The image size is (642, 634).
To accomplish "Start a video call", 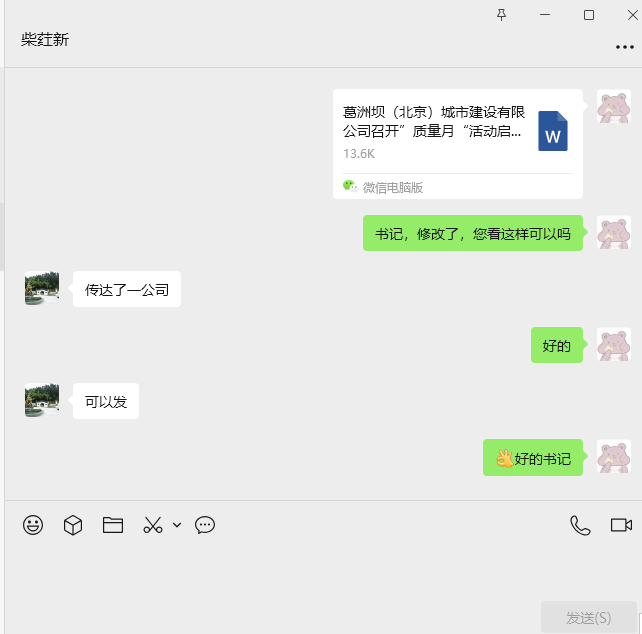I will tap(621, 525).
